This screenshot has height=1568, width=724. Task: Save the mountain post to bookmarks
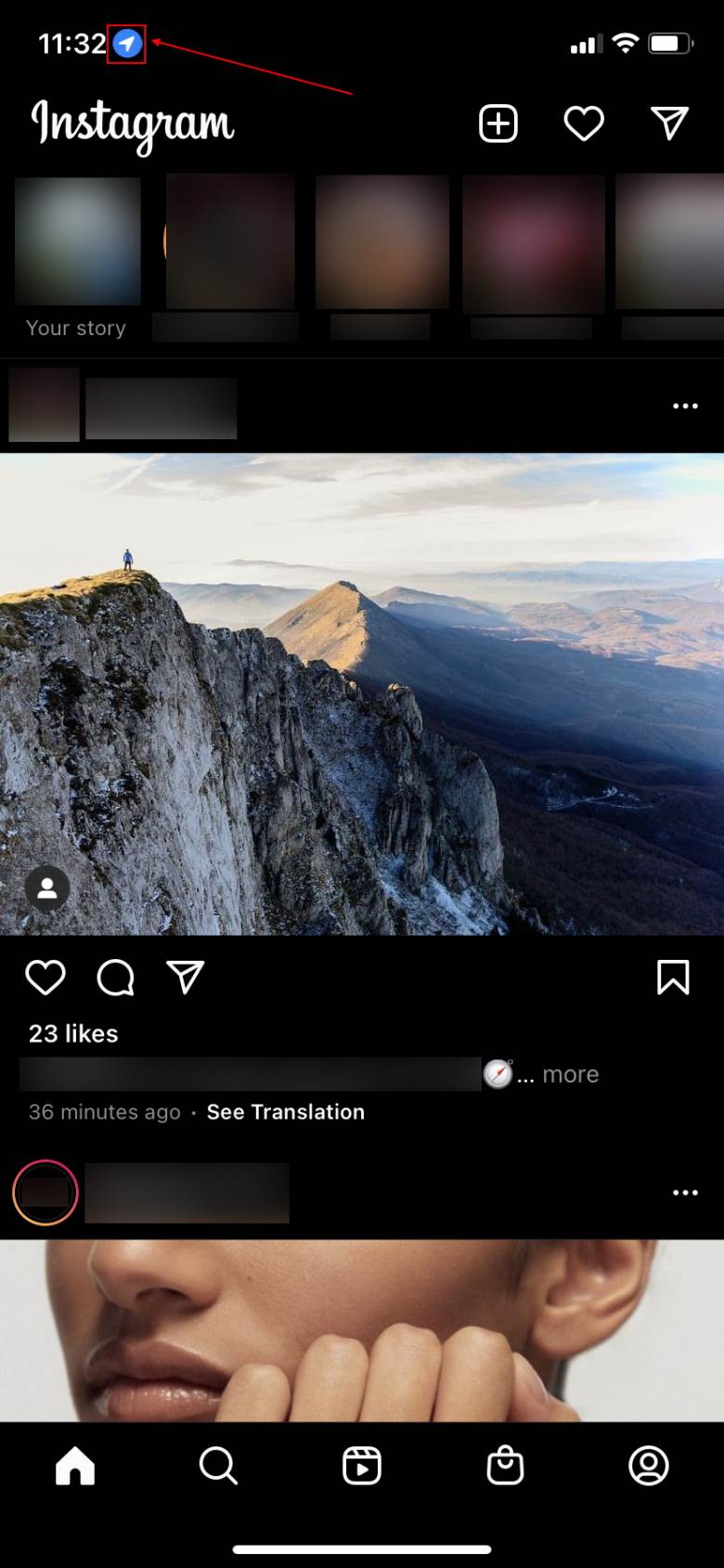pyautogui.click(x=674, y=978)
